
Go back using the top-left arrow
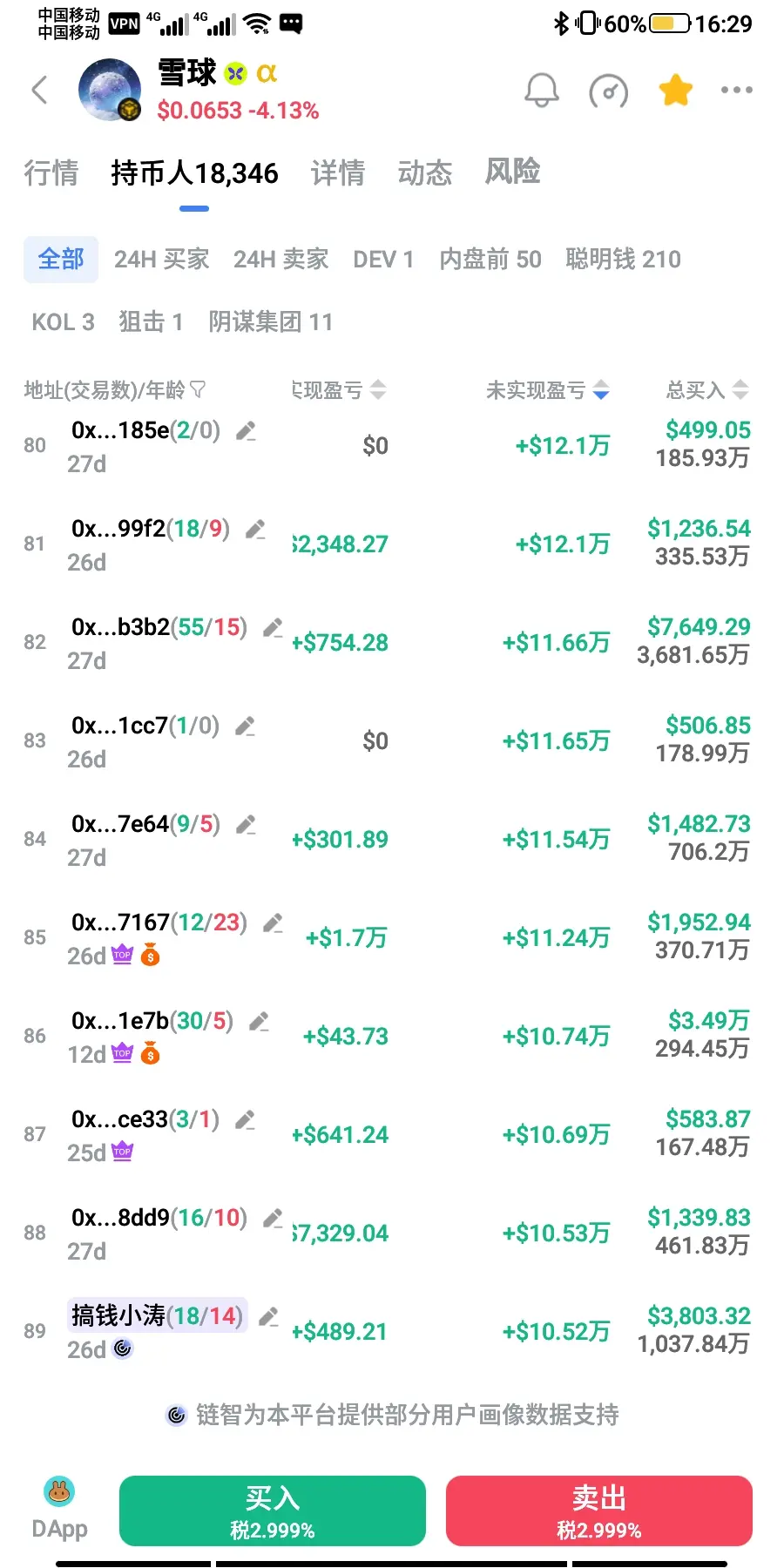pyautogui.click(x=39, y=90)
